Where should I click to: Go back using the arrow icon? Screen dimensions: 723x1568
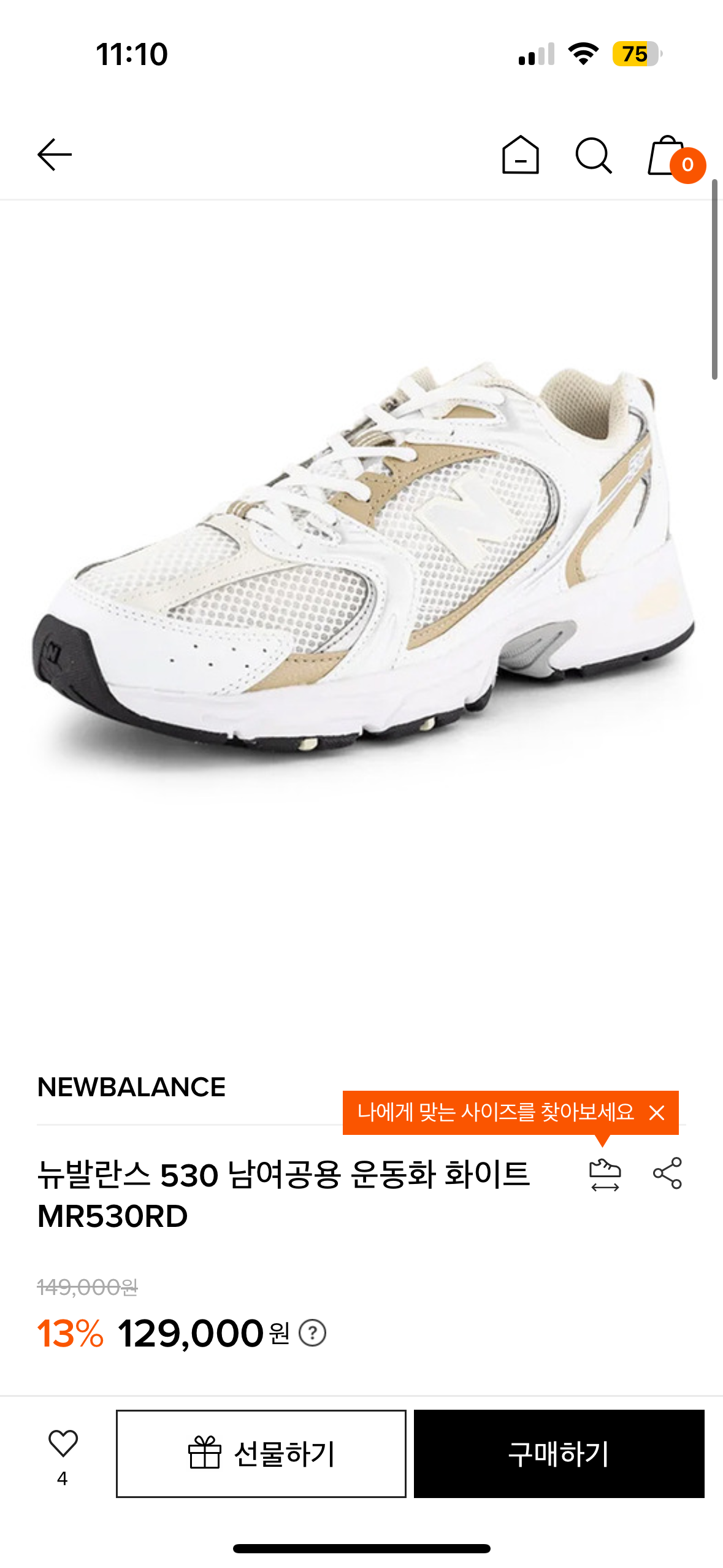pyautogui.click(x=55, y=155)
